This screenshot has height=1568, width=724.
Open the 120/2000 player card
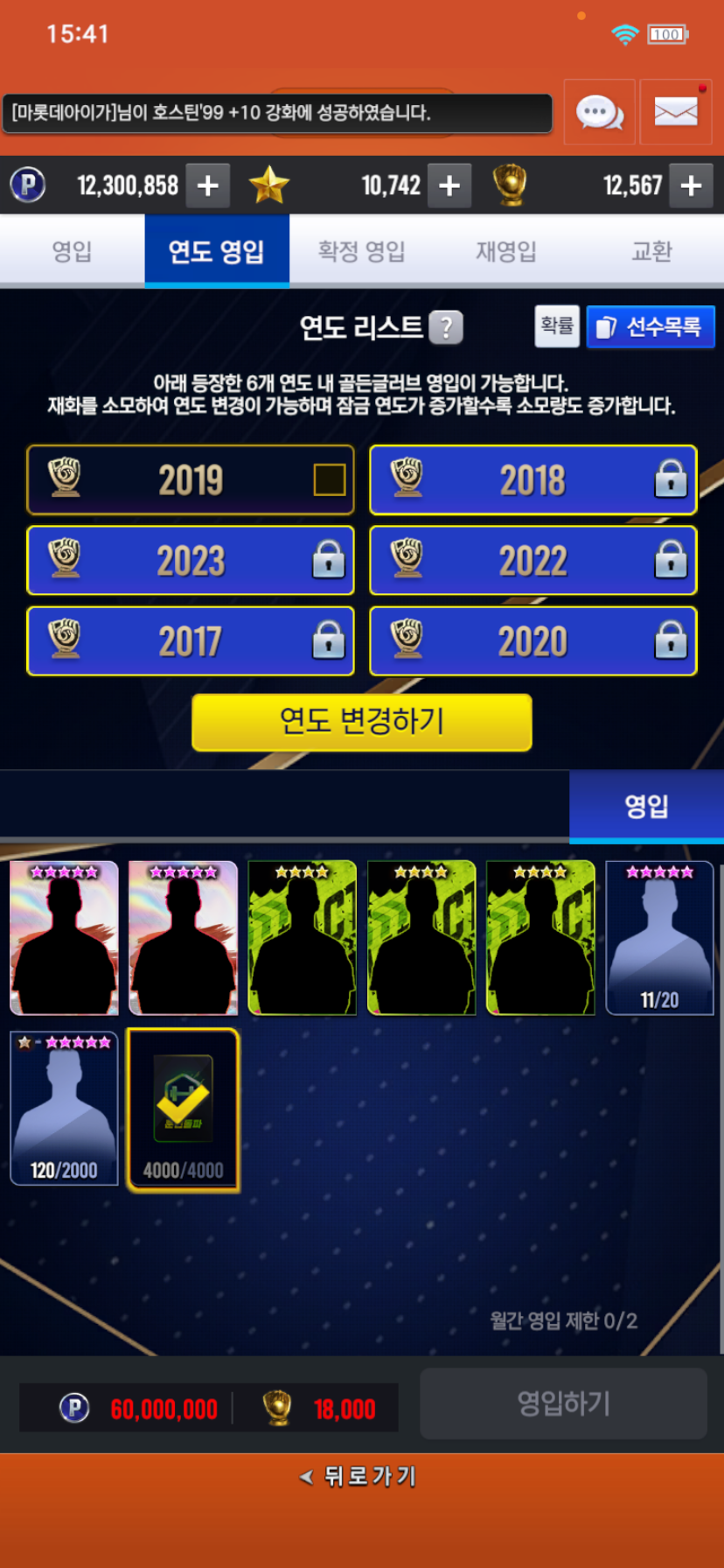64,1108
